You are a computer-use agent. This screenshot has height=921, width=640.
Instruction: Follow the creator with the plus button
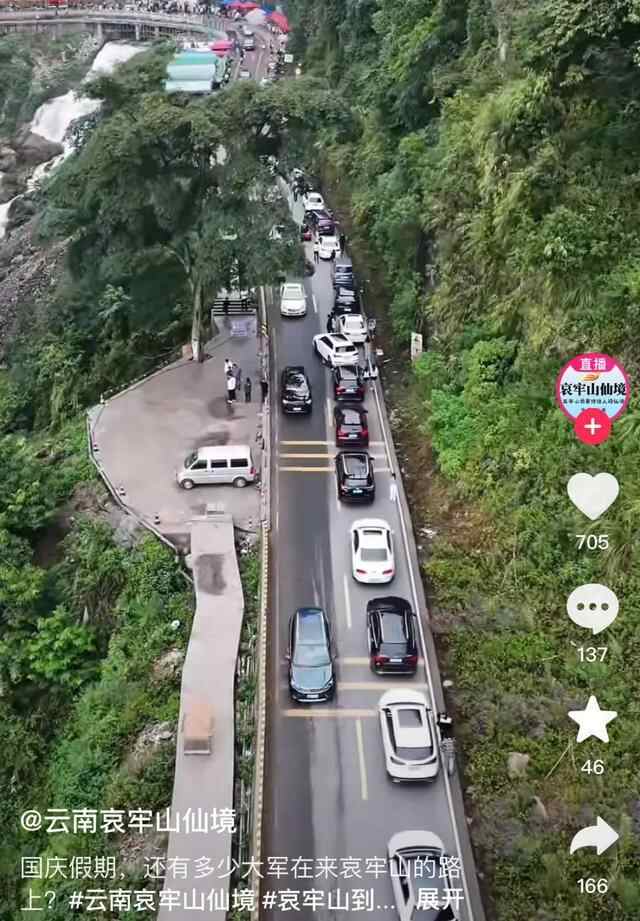tap(593, 427)
